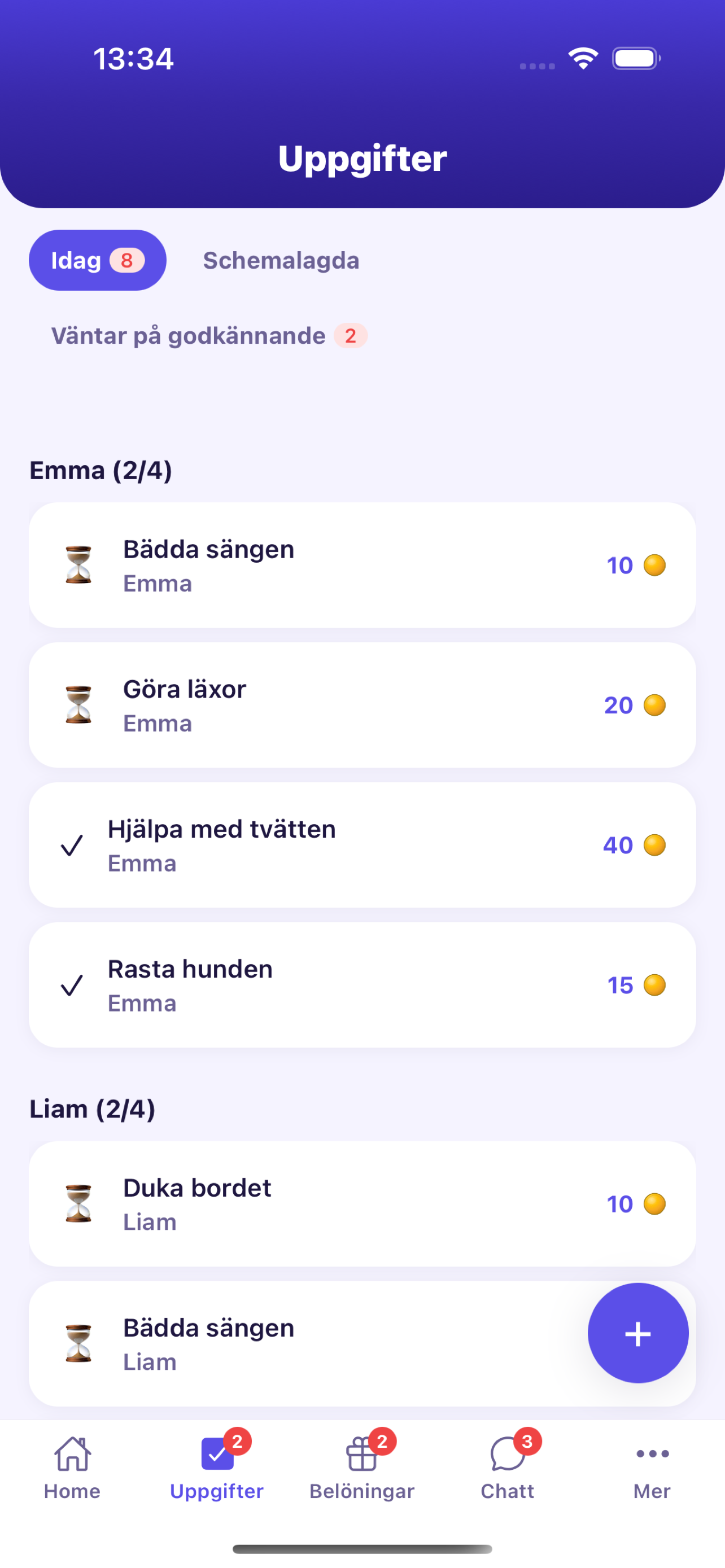
Task: Tap the coin icon next to Hjälpa med tvätten
Action: point(656,845)
